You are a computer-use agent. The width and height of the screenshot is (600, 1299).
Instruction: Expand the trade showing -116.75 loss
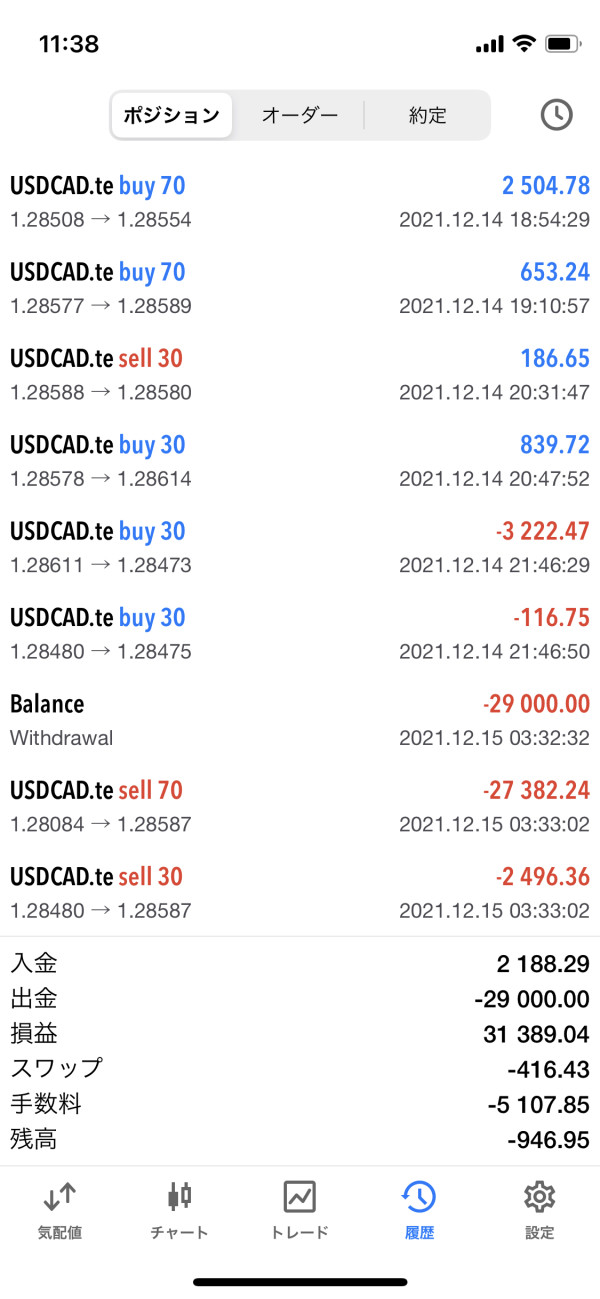click(300, 633)
